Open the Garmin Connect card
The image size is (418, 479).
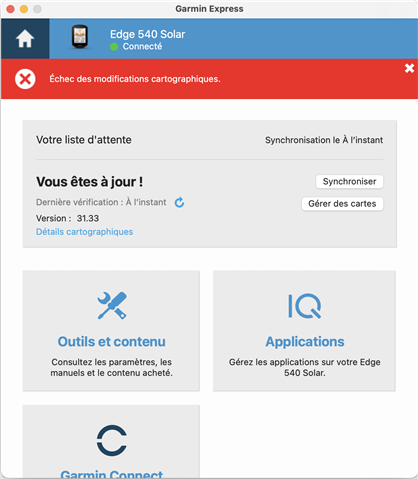[x=111, y=442]
